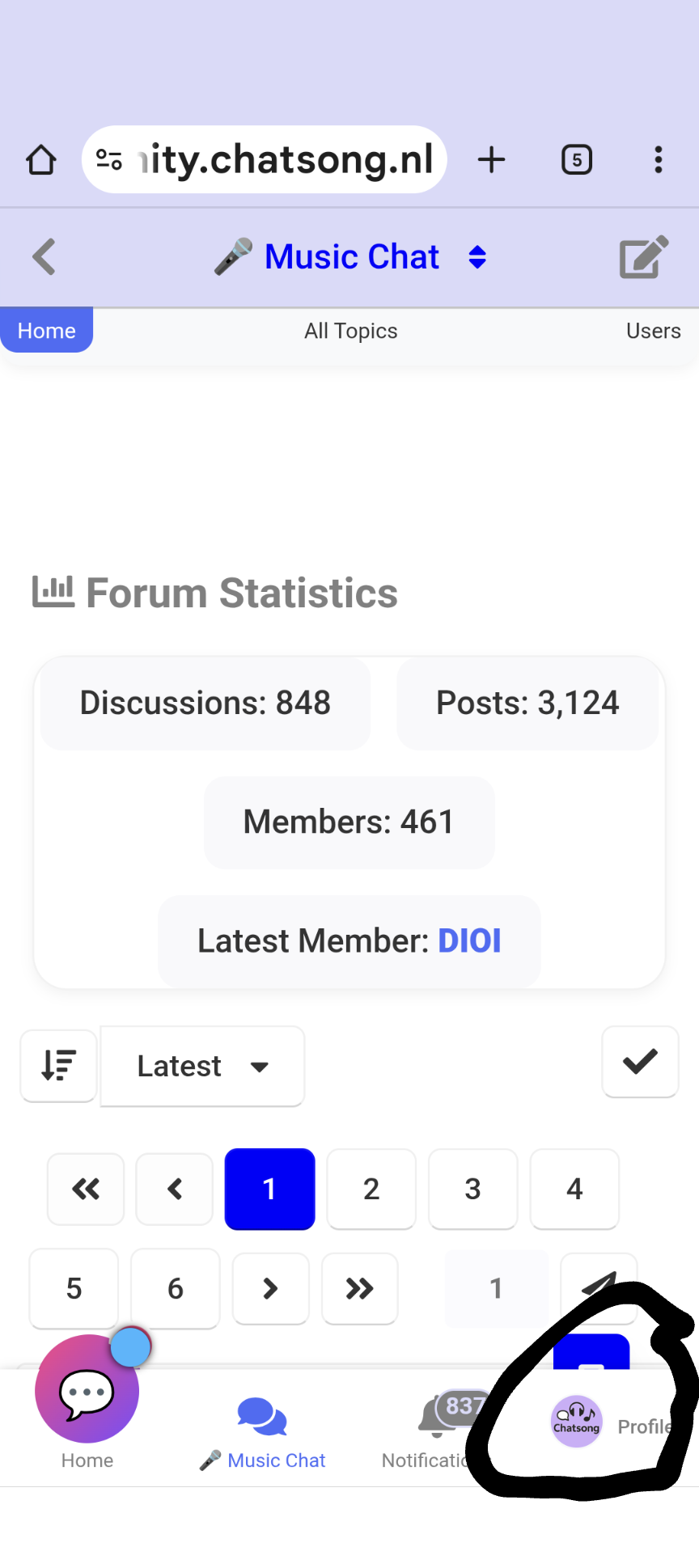Jump to the first page
The width and height of the screenshot is (699, 1568).
(x=86, y=1189)
